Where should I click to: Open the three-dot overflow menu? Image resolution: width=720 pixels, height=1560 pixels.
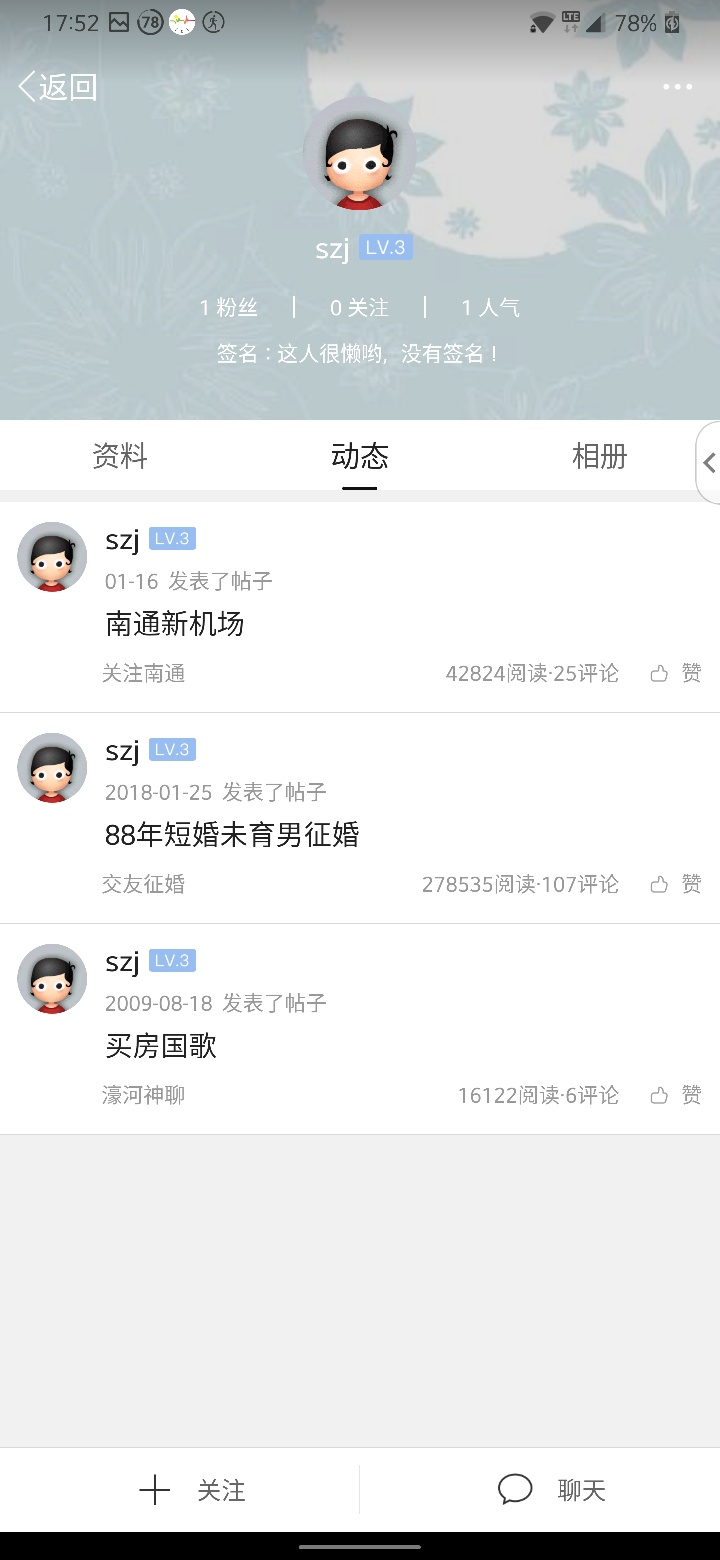tap(677, 87)
